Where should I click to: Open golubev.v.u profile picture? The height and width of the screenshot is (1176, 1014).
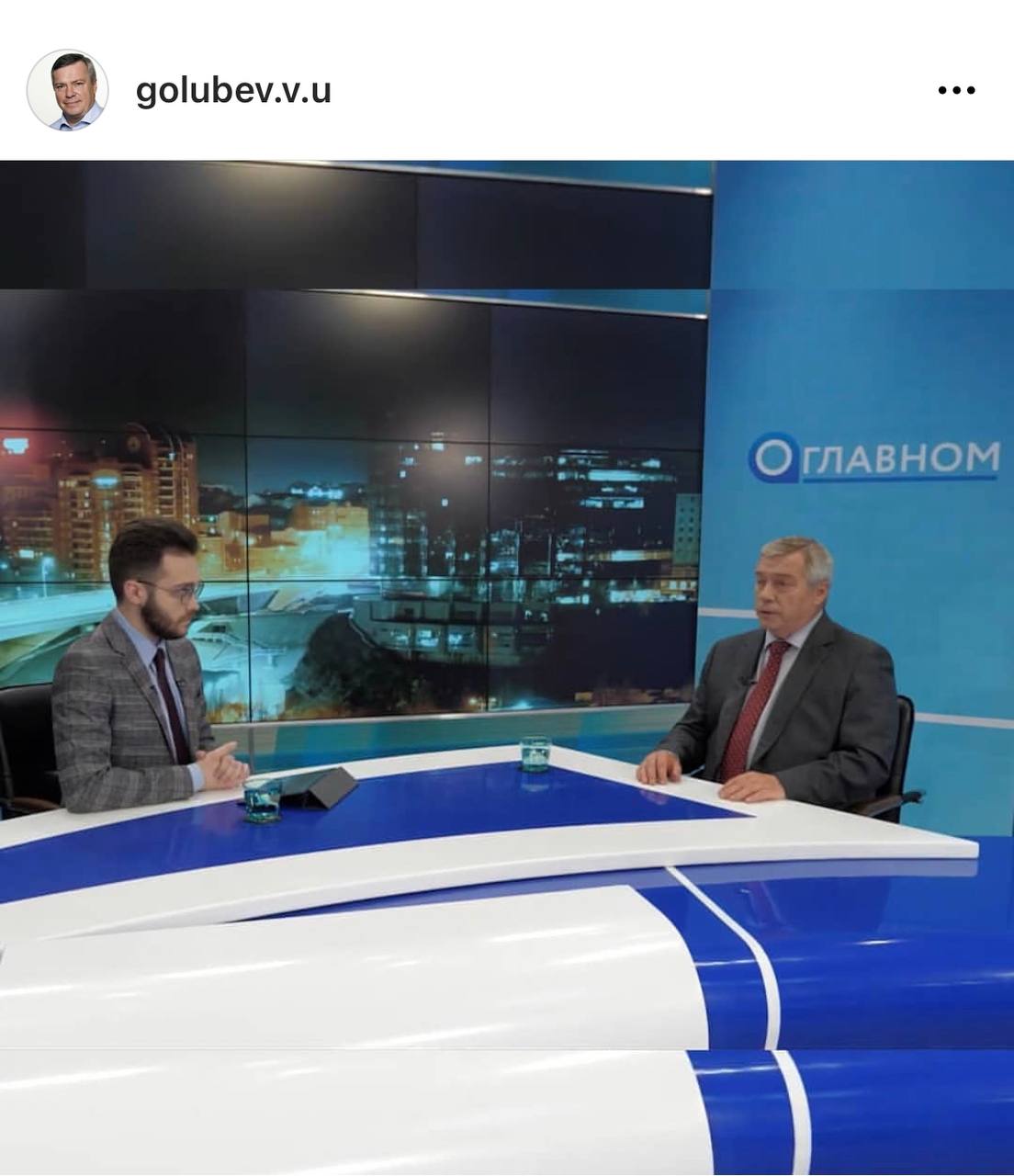click(68, 90)
